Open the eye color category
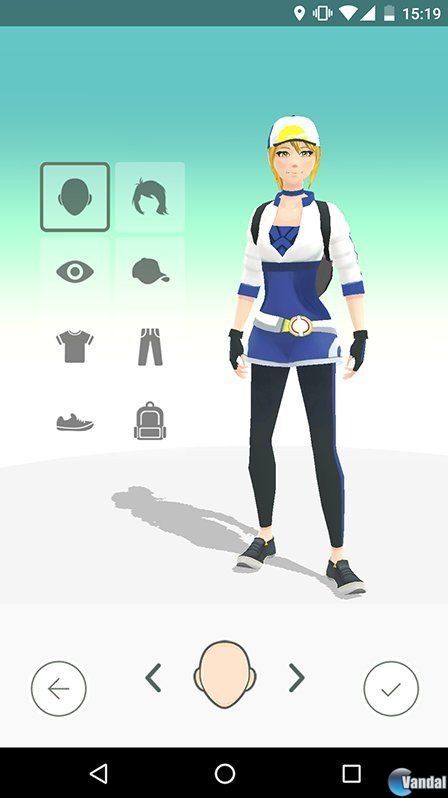Screen dimensions: 448x798 pyautogui.click(x=75, y=272)
